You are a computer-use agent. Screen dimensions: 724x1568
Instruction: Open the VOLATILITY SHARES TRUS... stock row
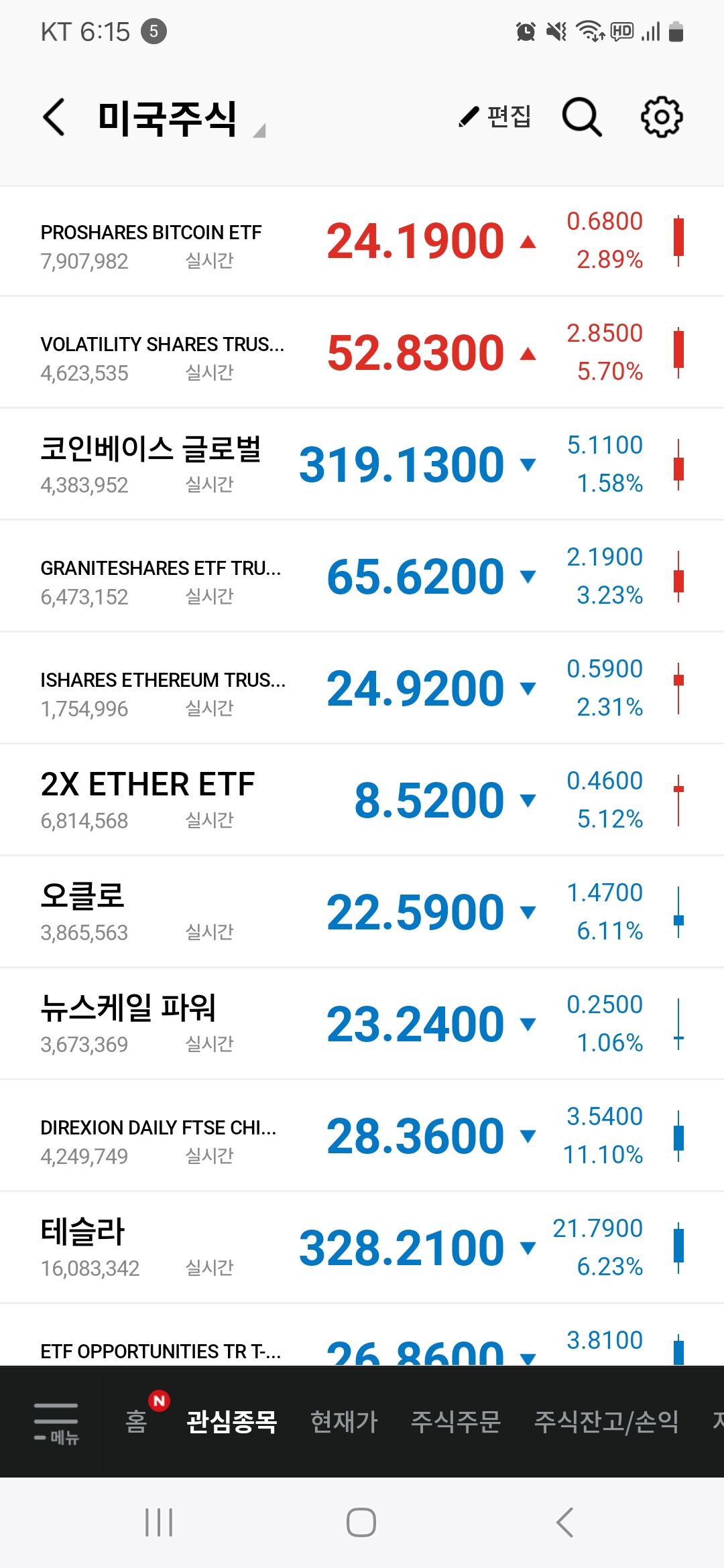[x=362, y=352]
